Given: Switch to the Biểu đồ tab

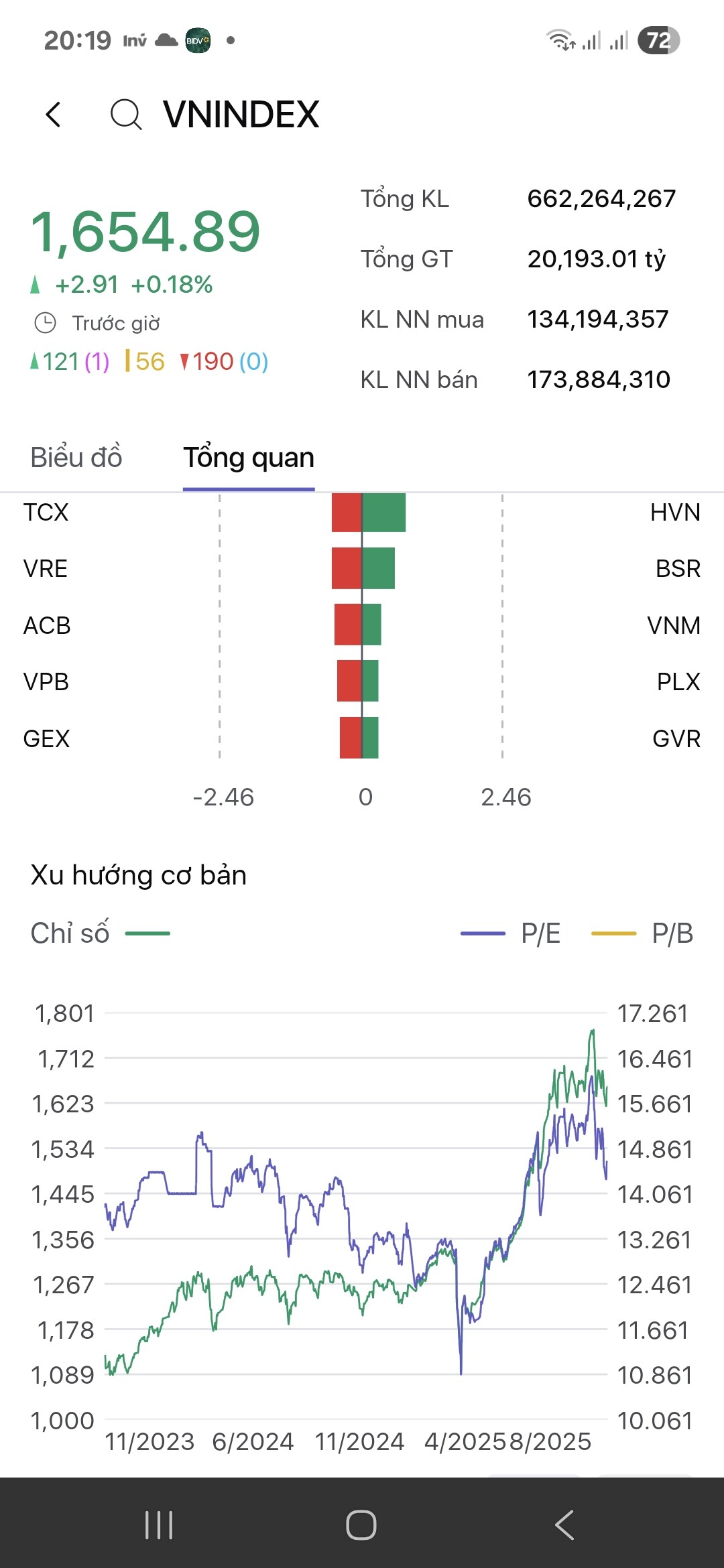Looking at the screenshot, I should pos(76,458).
